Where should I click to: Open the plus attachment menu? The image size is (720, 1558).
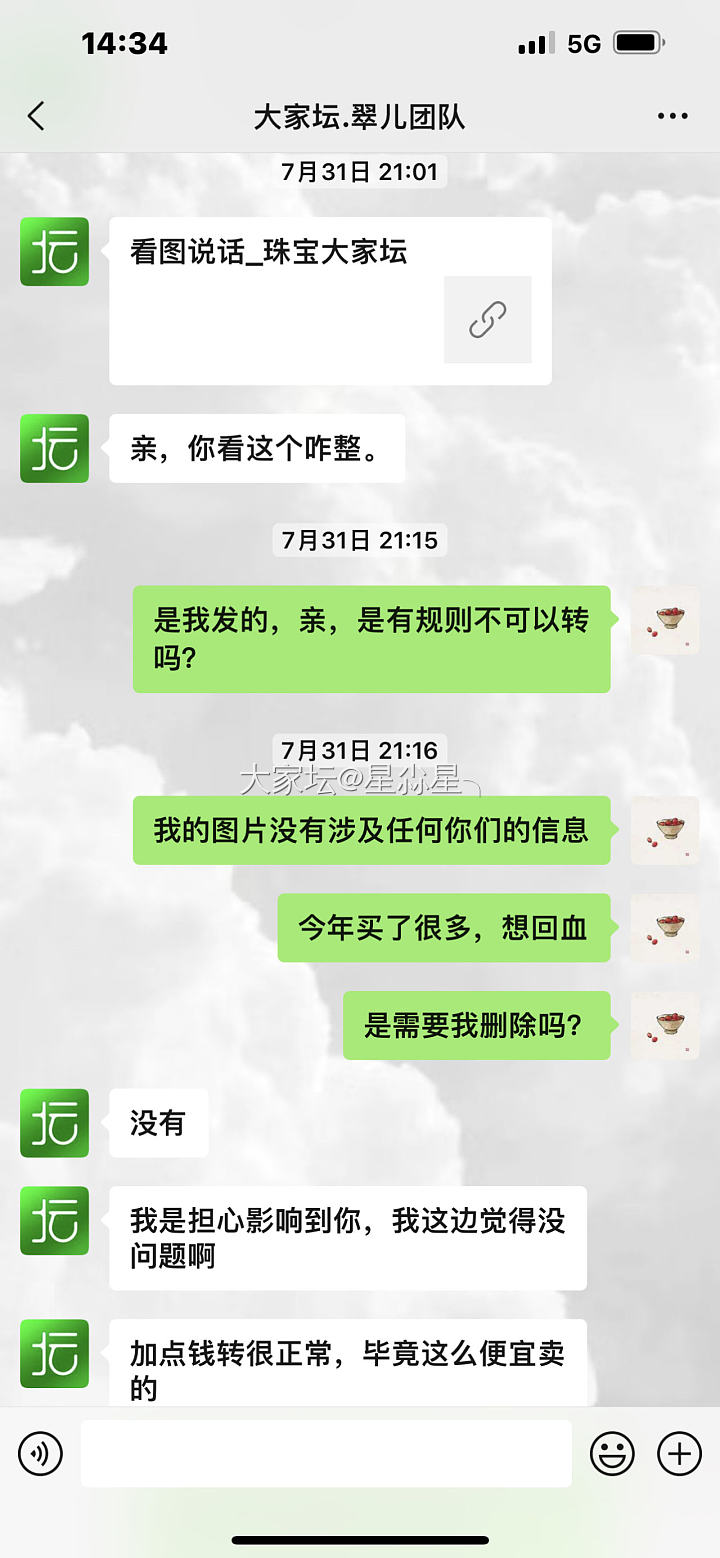point(679,1453)
